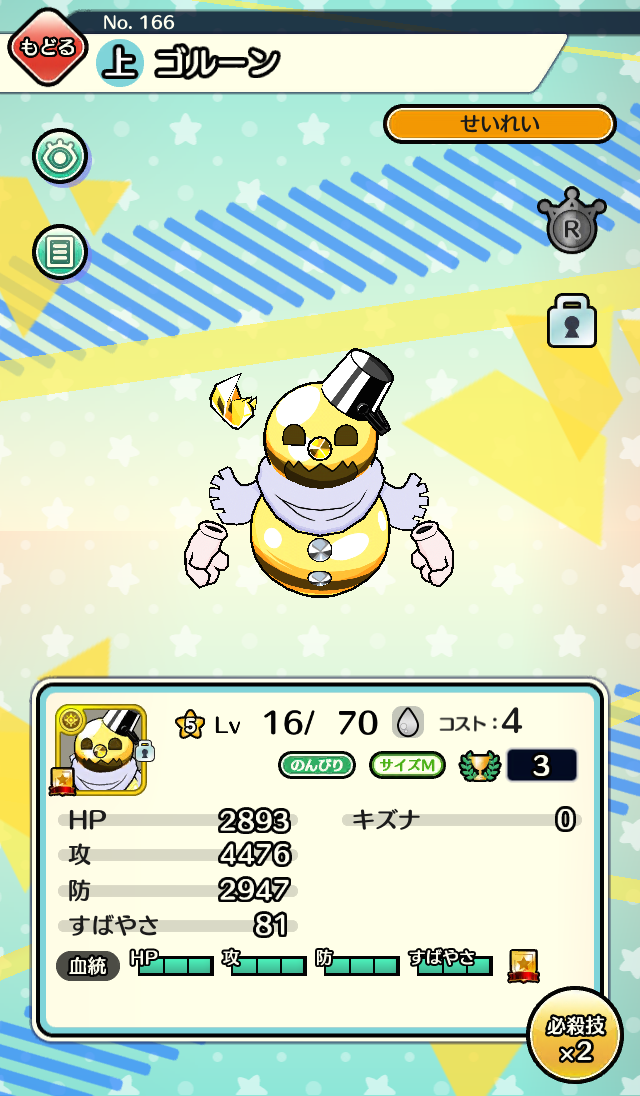Tap the R rank medal icon
The height and width of the screenshot is (1096, 640).
click(x=572, y=221)
